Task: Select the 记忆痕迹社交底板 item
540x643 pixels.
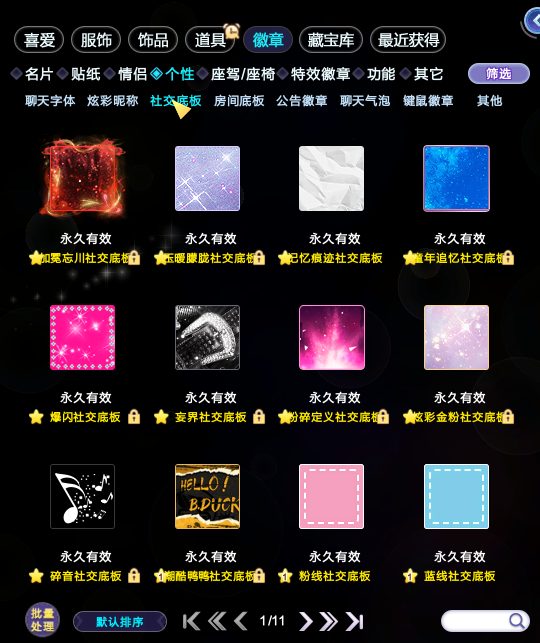Action: (331, 178)
